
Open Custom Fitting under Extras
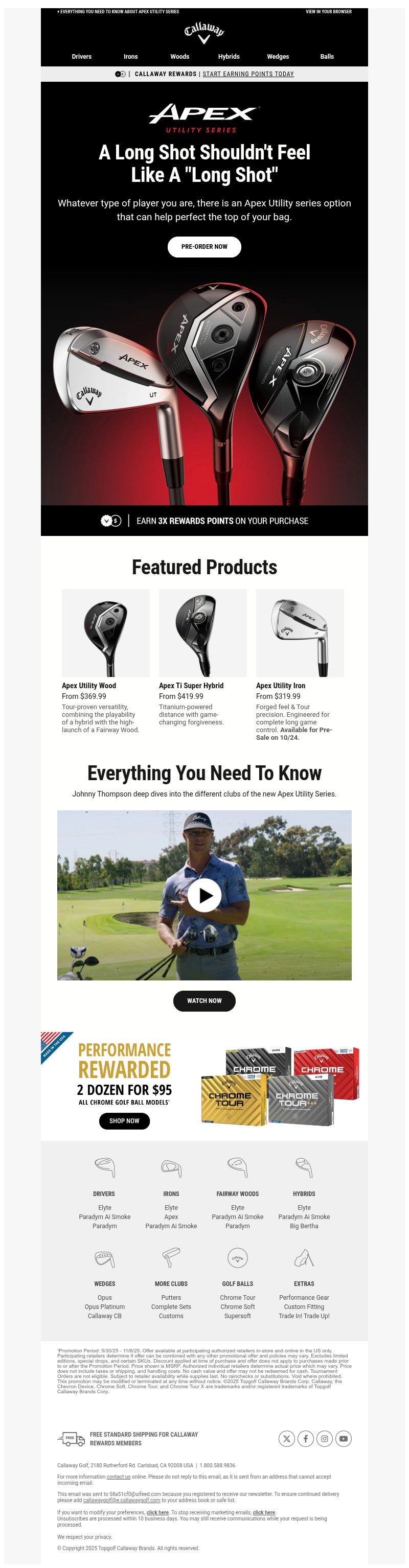(304, 1307)
